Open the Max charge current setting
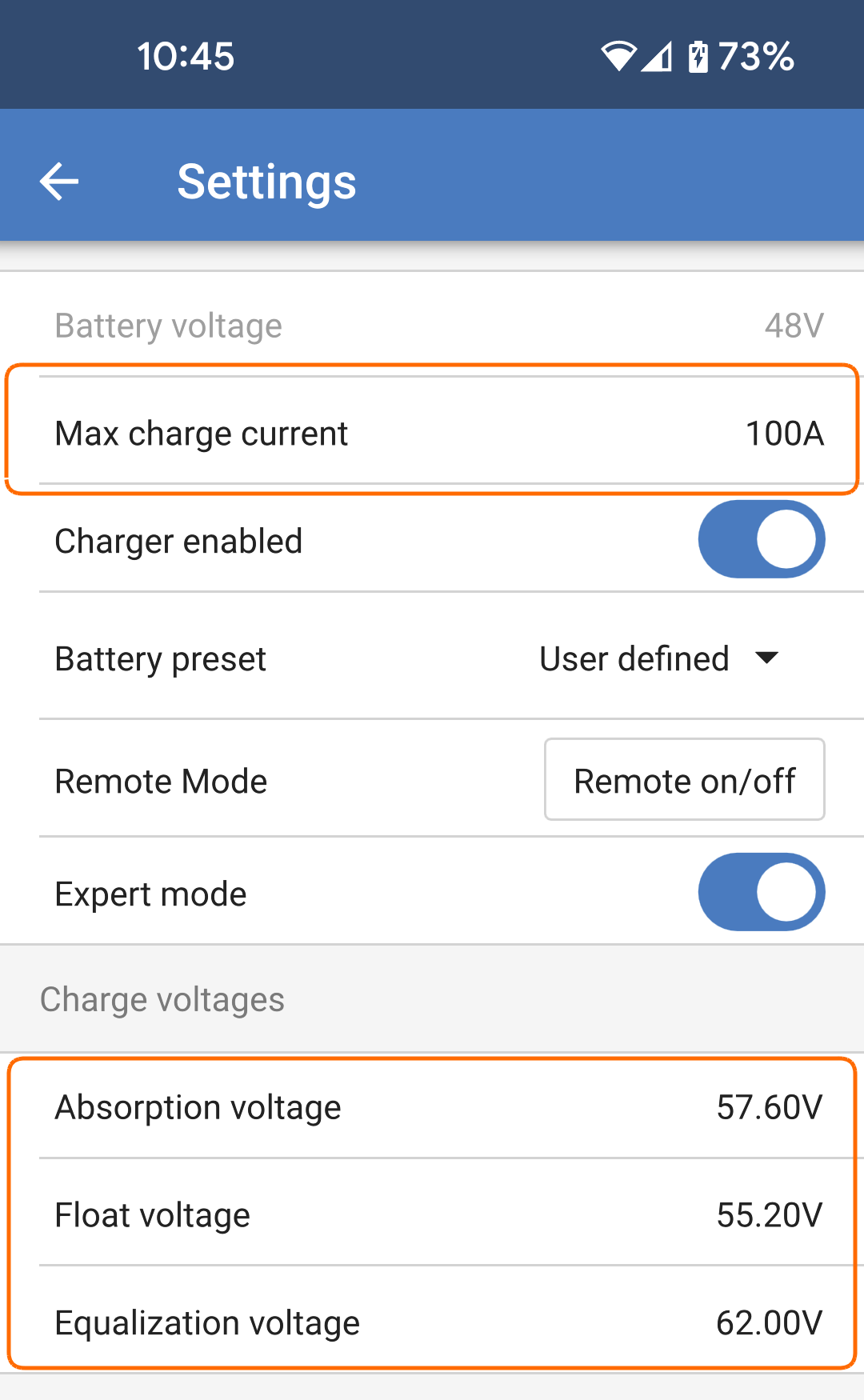864x1400 pixels. [432, 432]
